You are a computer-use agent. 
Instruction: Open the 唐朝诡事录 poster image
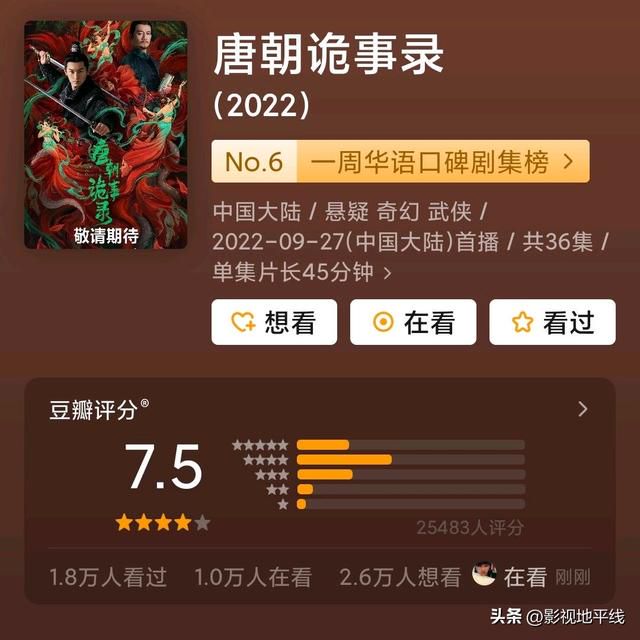coord(106,135)
